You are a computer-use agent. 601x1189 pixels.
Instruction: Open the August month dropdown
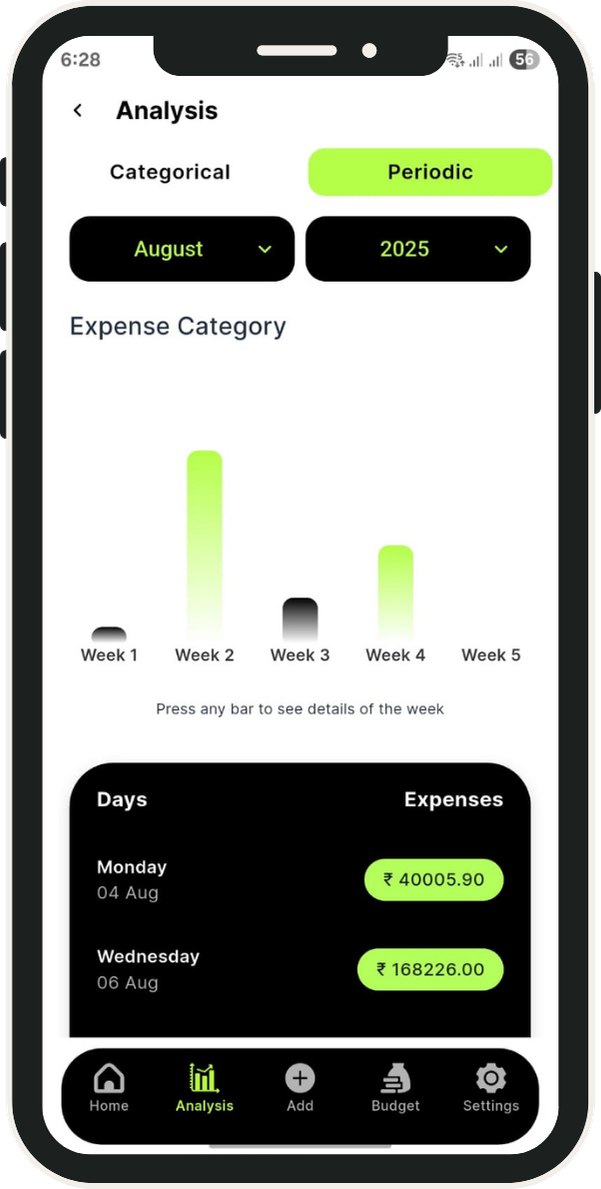pos(182,249)
